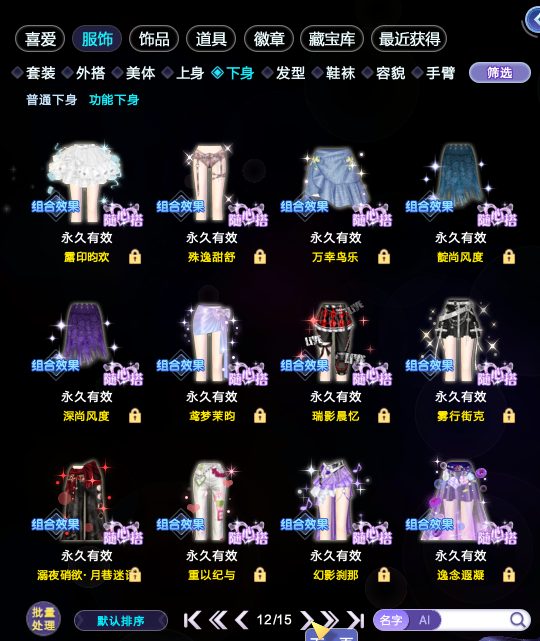
Task: Open the 饰品 tab
Action: pyautogui.click(x=154, y=39)
